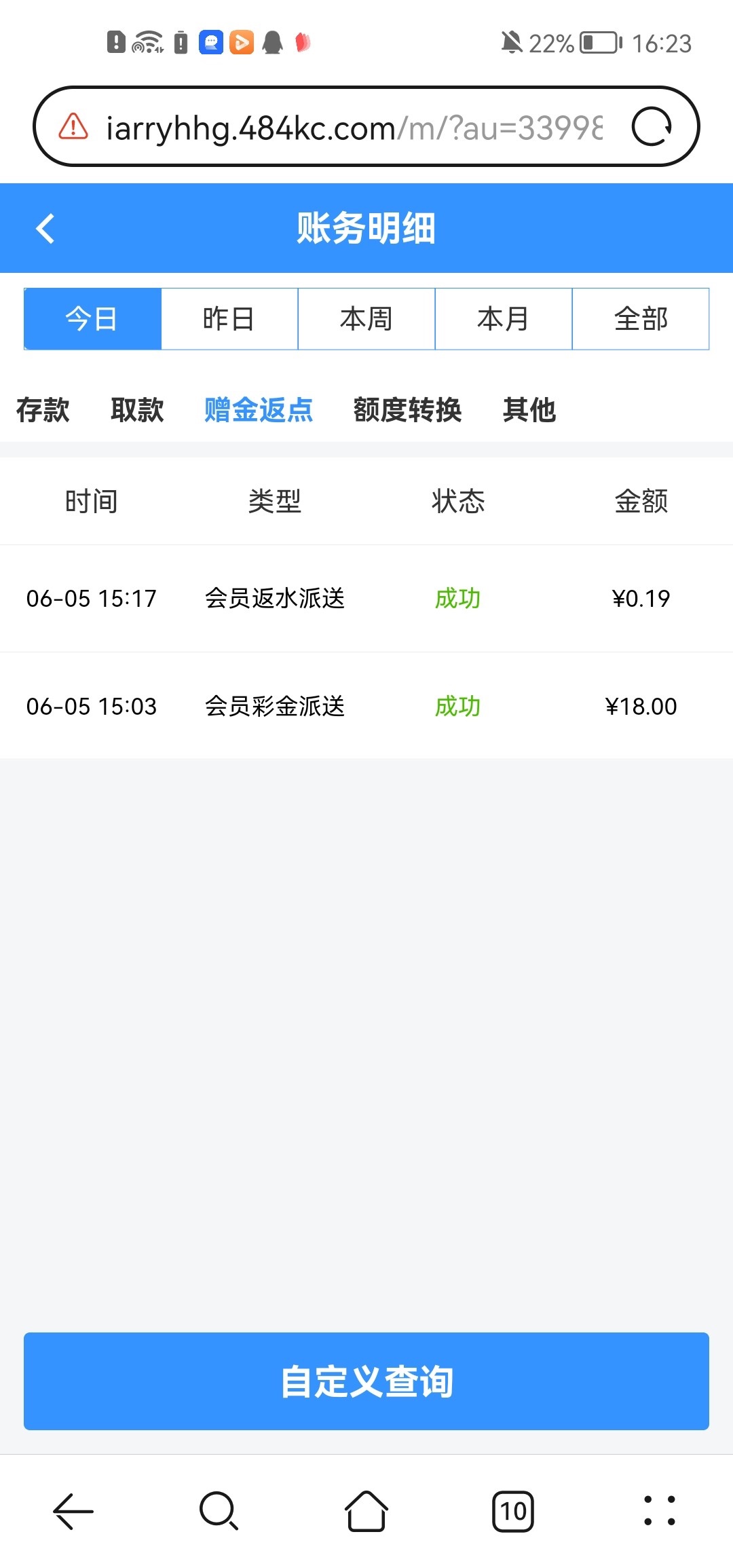Open the 取款 category
The width and height of the screenshot is (733, 1568).
click(x=137, y=410)
